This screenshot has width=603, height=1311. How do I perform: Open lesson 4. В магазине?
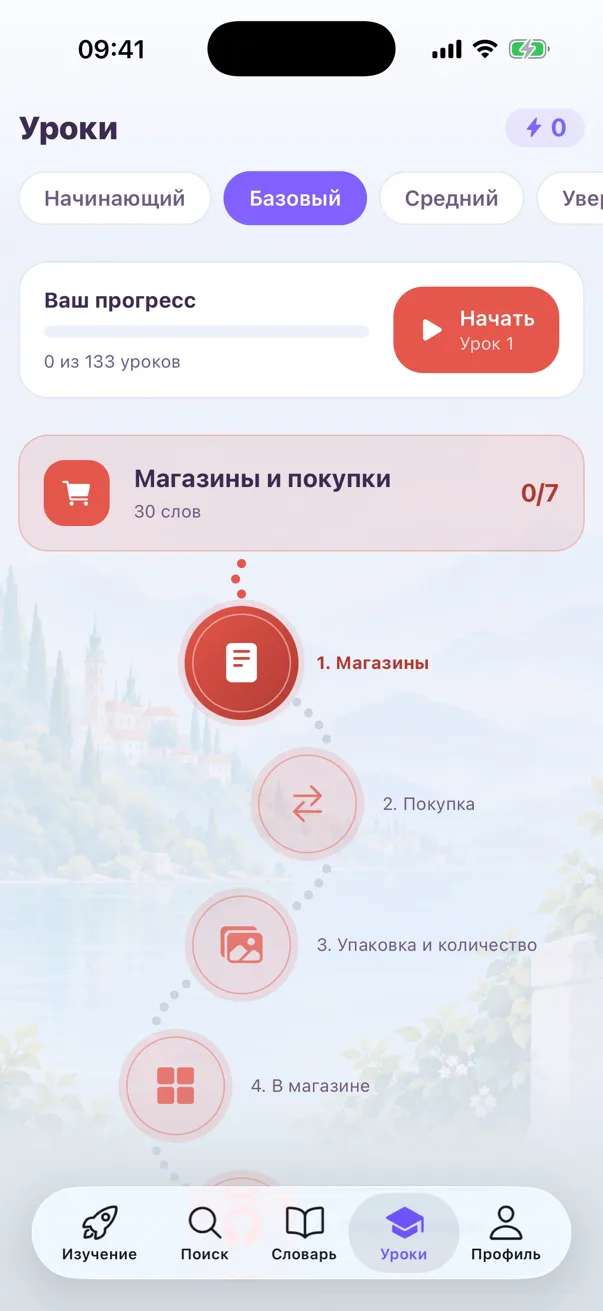tap(175, 1086)
